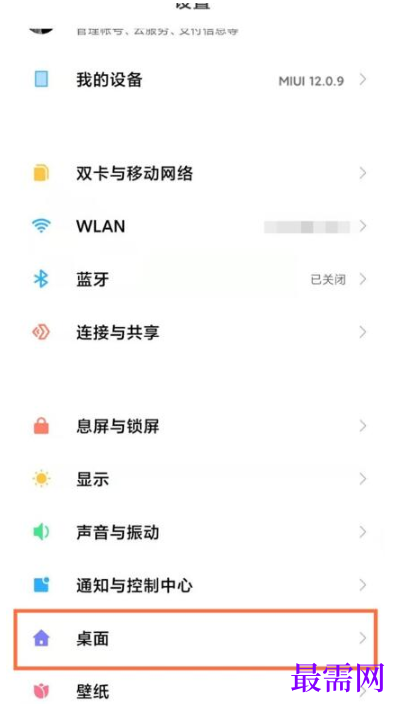Open 蓝牙 Bluetooth settings
Screen dimensions: 403x709
201,279
